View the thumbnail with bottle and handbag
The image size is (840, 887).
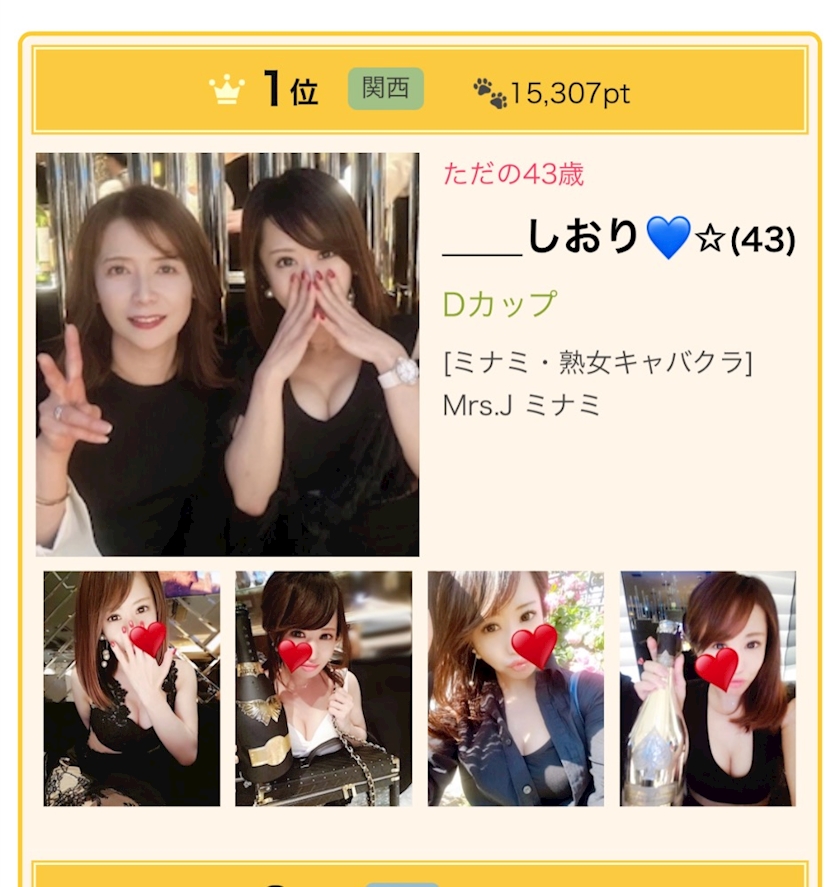[x=324, y=688]
